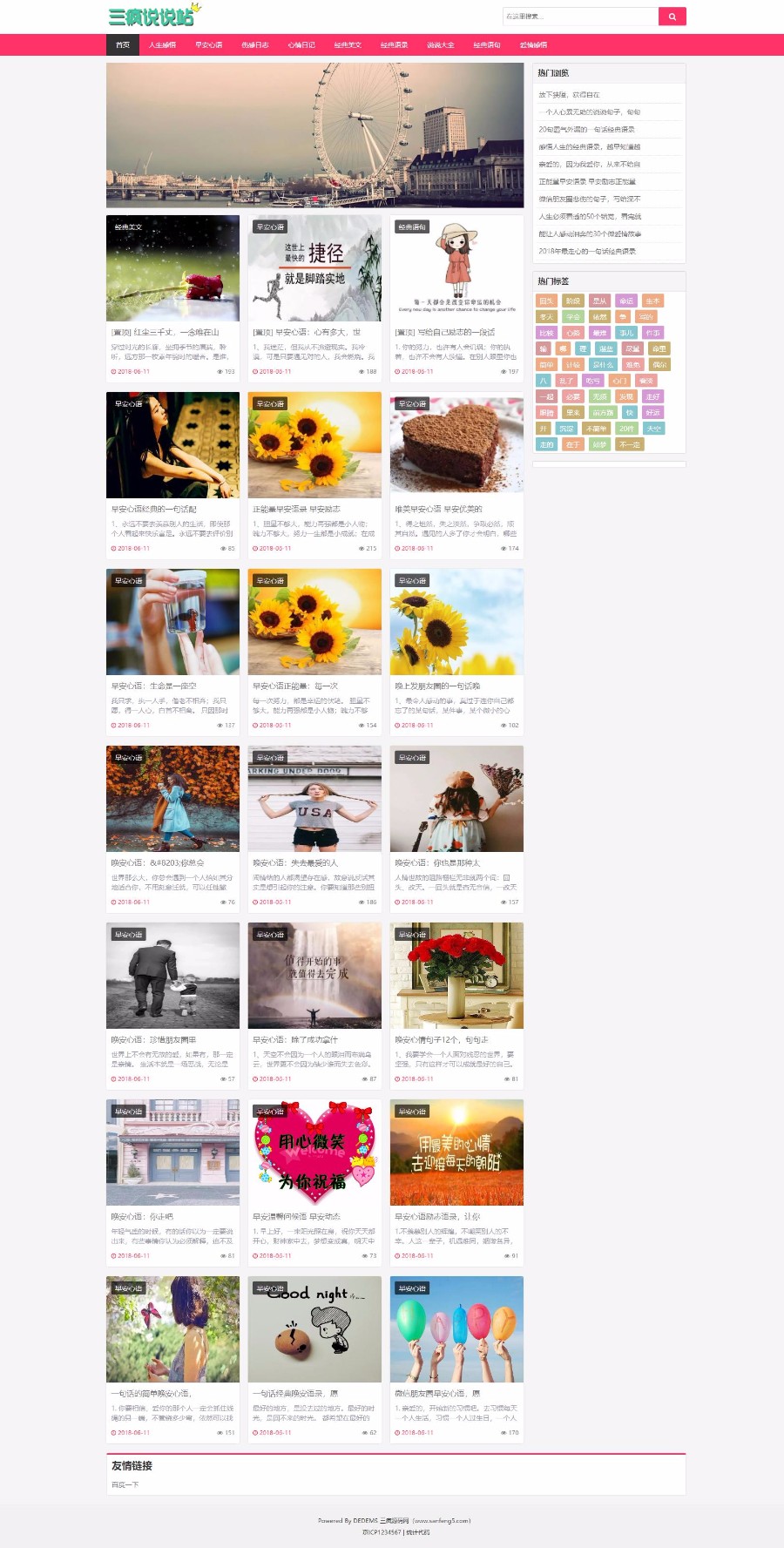Tap the 命运 hot tag
This screenshot has width=784, height=1548.
point(626,301)
